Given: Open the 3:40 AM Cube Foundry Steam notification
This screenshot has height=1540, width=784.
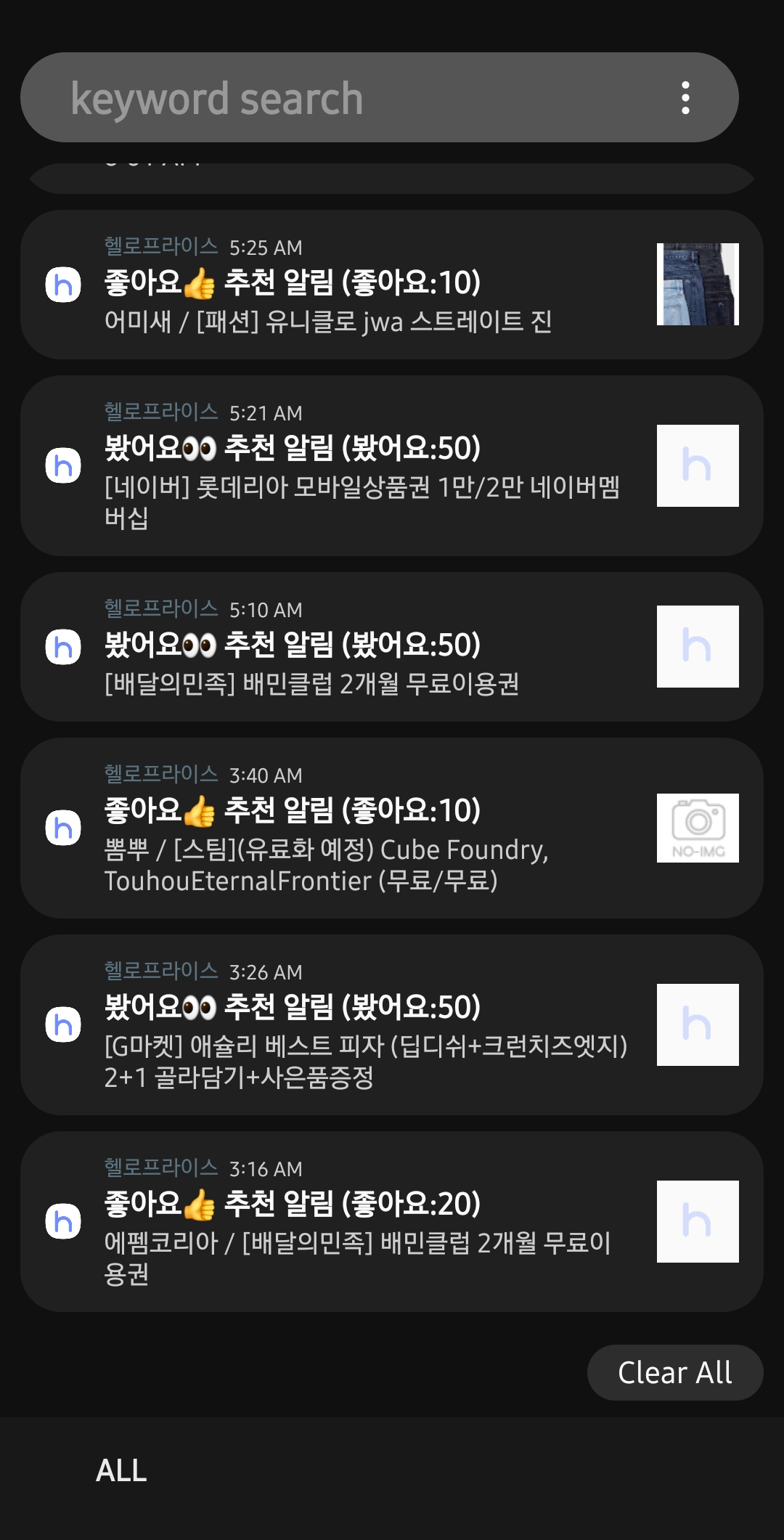Looking at the screenshot, I should pos(363,828).
